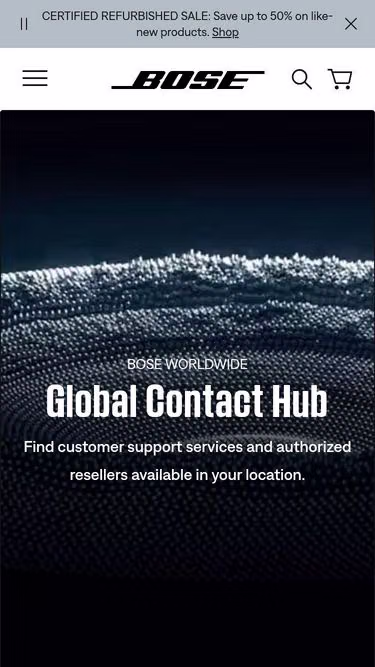Screen dimensions: 375x667
Task: Dismiss the refurbished sale banner
Action: coord(351,24)
